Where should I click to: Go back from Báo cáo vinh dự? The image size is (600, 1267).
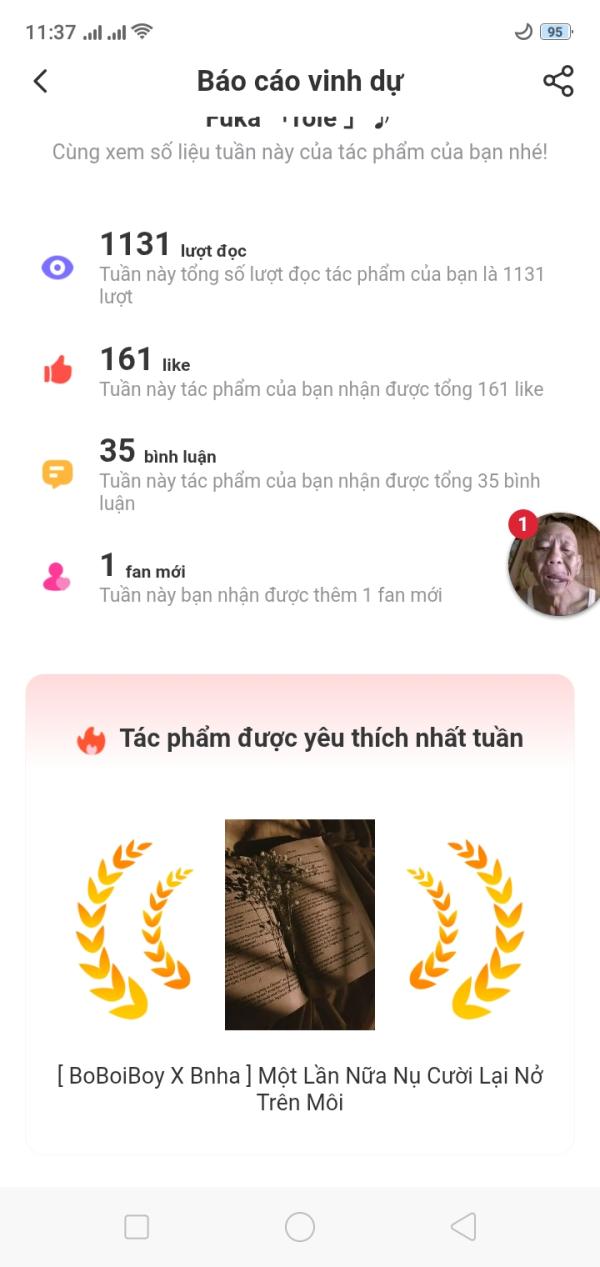coord(40,81)
